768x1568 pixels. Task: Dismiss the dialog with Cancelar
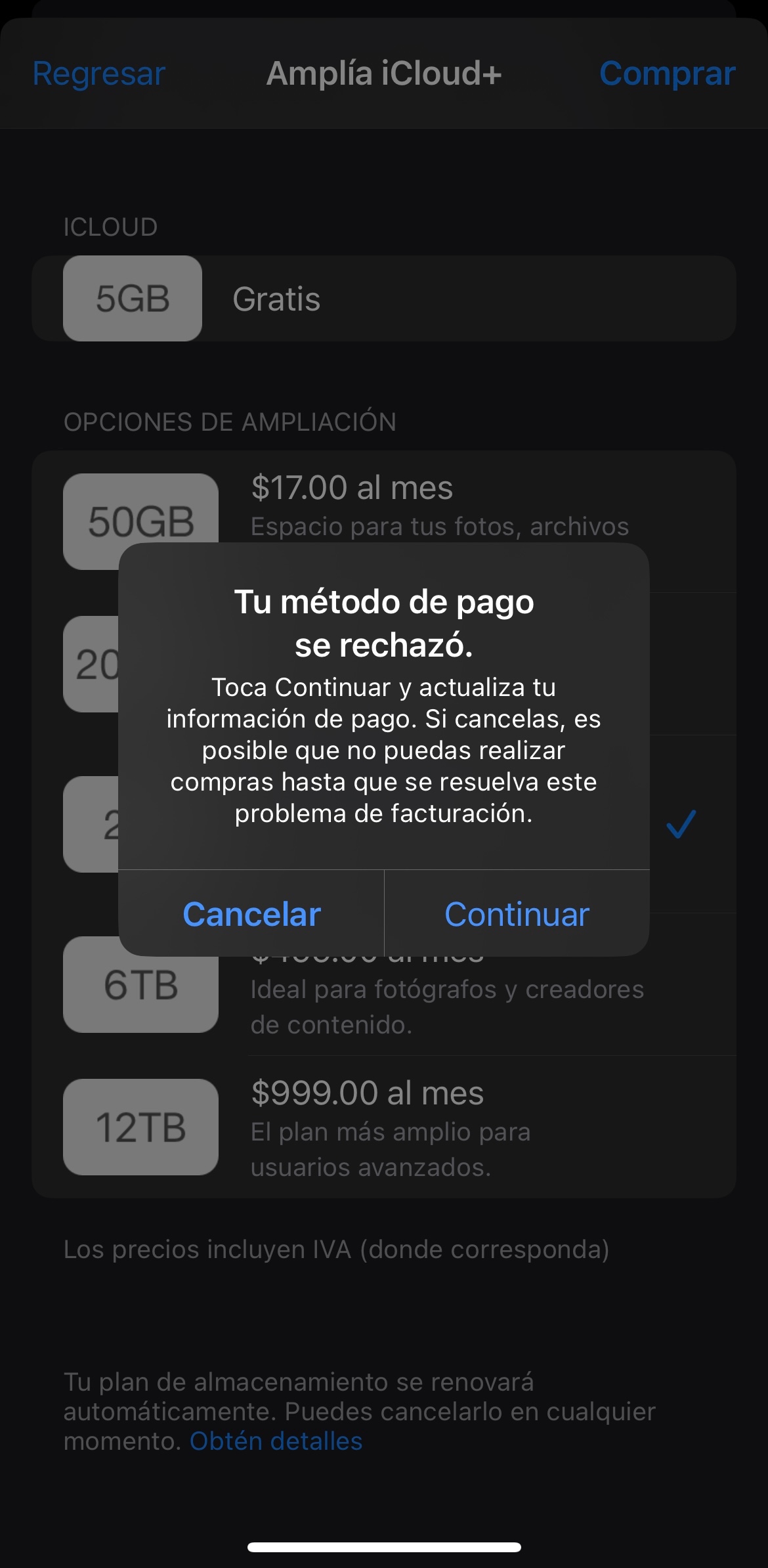[x=251, y=913]
